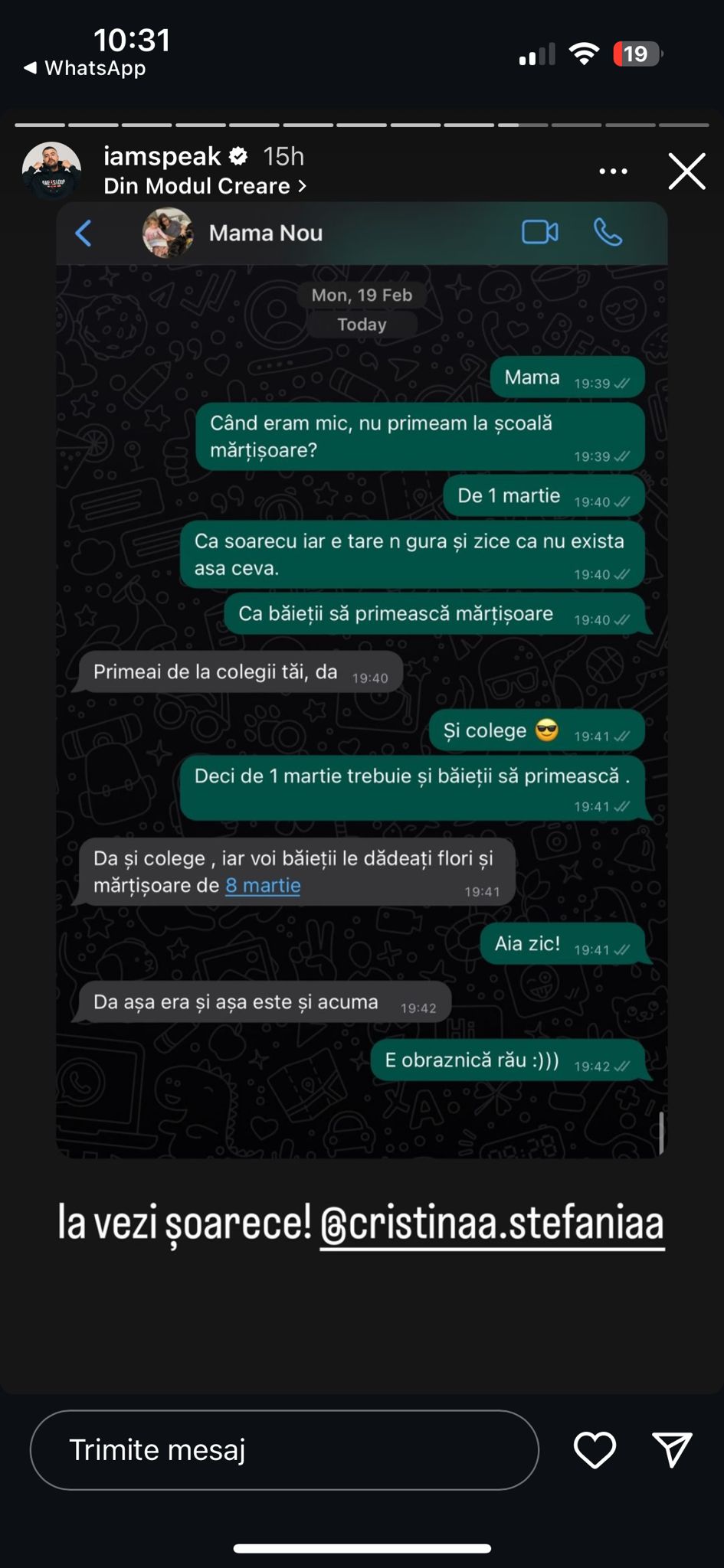Image resolution: width=724 pixels, height=1568 pixels.
Task: Open Din Modul Creare link
Action: [205, 186]
